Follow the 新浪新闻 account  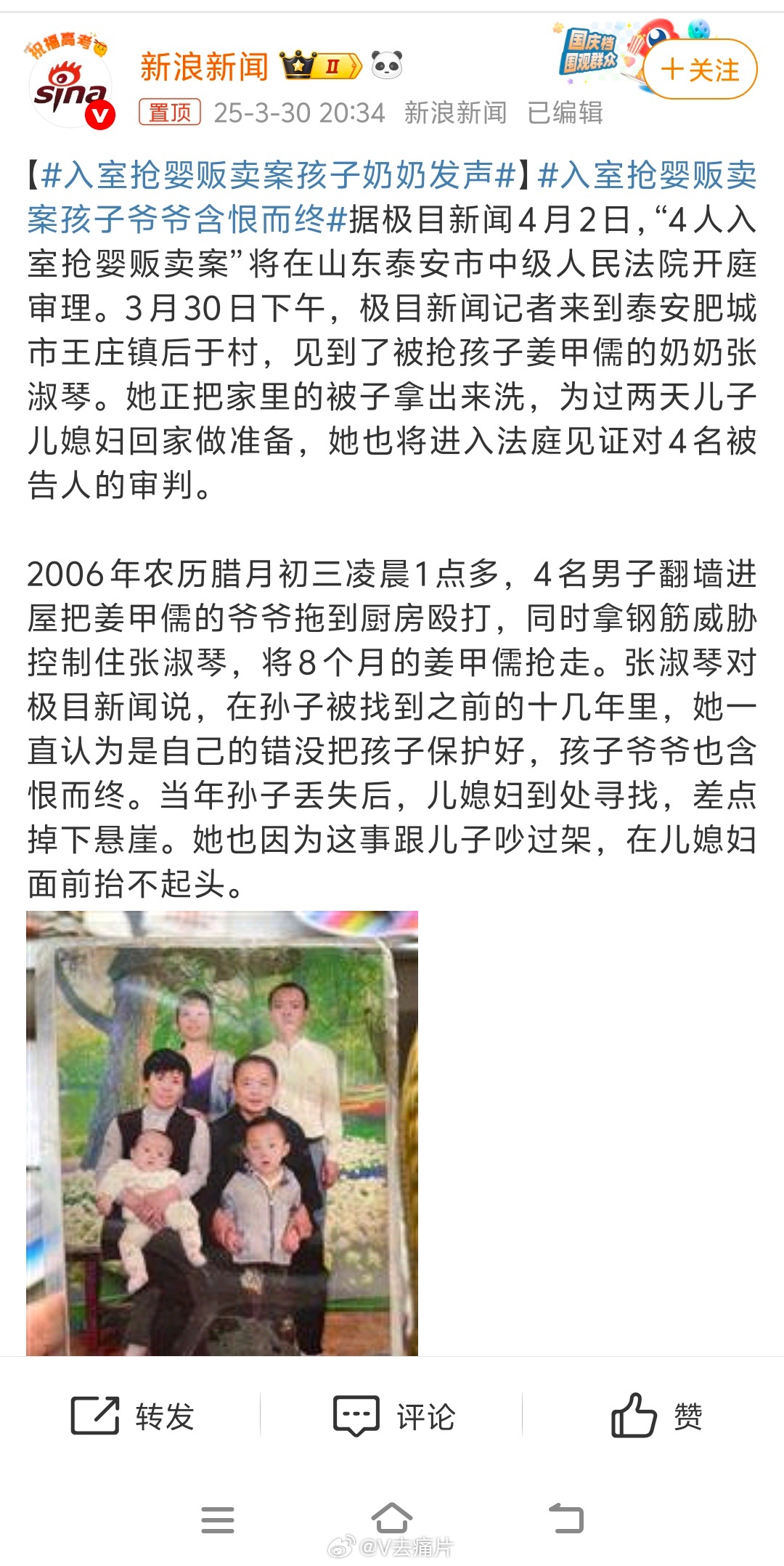click(700, 70)
